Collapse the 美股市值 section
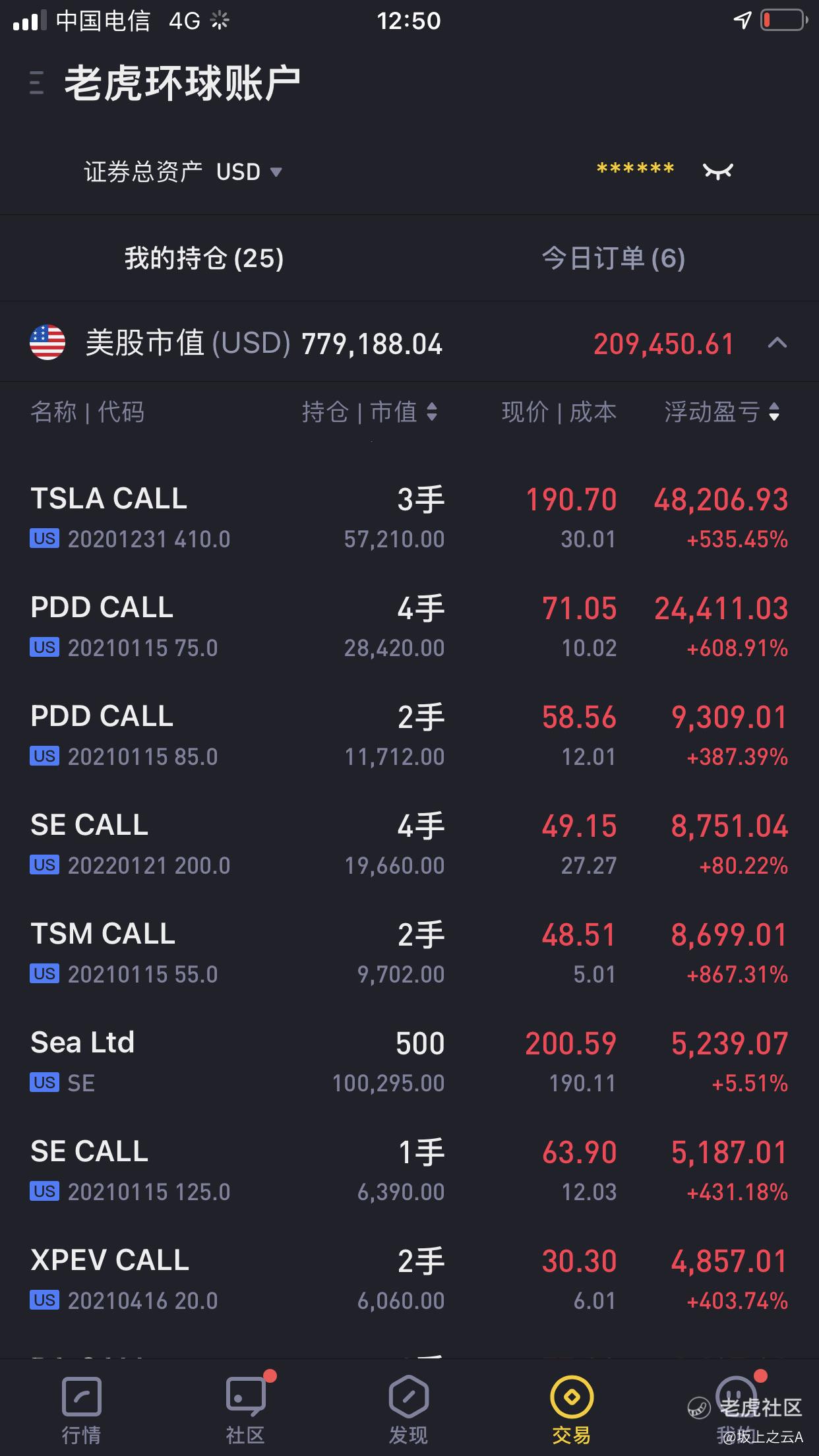Image resolution: width=819 pixels, height=1456 pixels. click(777, 343)
